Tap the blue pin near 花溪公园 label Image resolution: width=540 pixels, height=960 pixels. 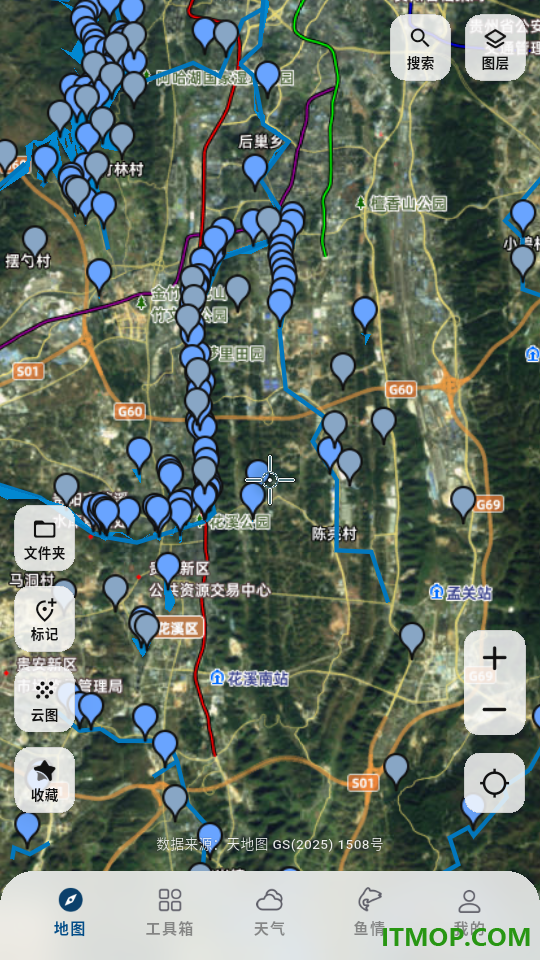pos(252,498)
